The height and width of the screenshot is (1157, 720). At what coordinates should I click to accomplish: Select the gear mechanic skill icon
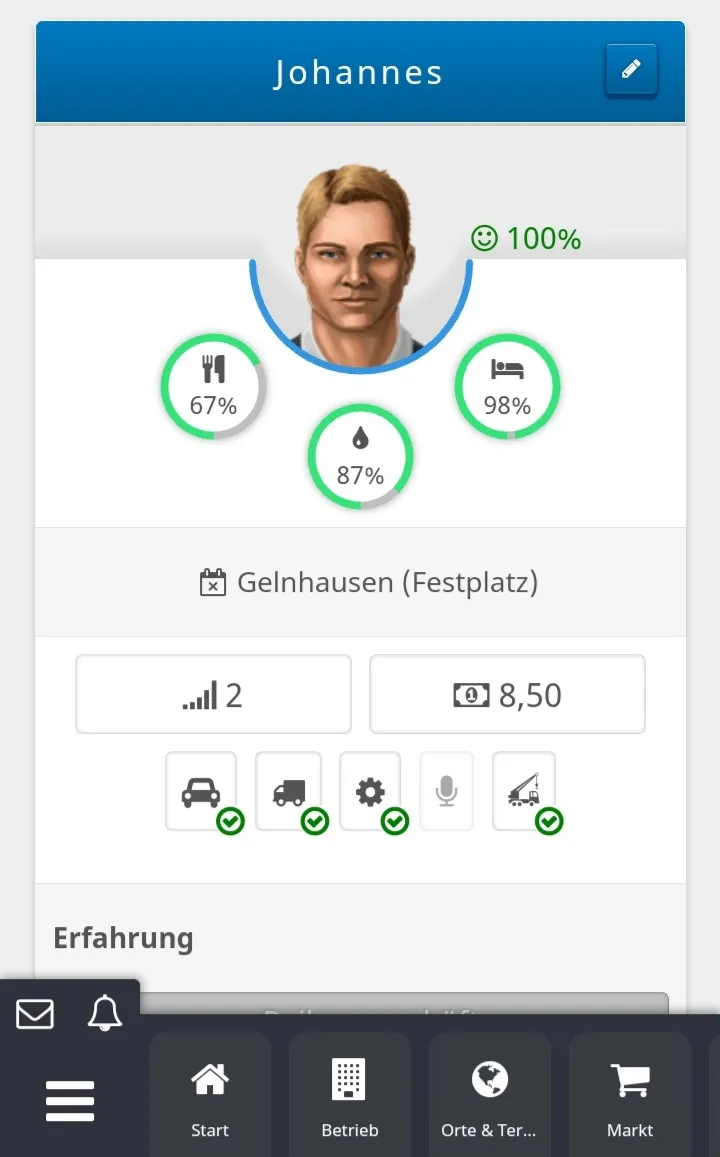370,792
